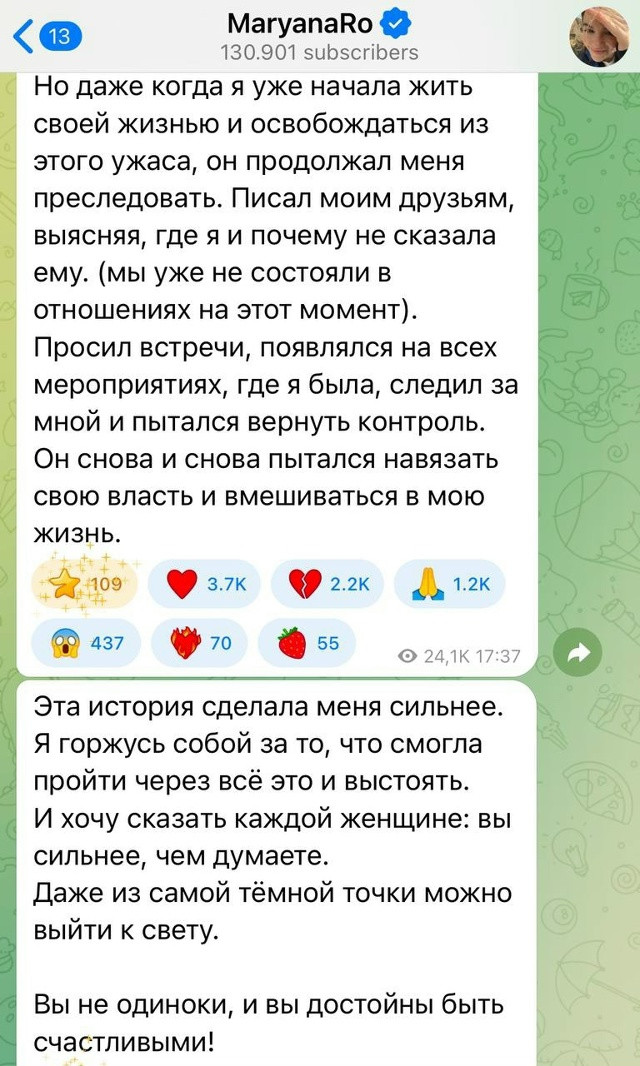The height and width of the screenshot is (1066, 640).
Task: Add the praying hands reaction, 1.2K
Action: pyautogui.click(x=449, y=586)
